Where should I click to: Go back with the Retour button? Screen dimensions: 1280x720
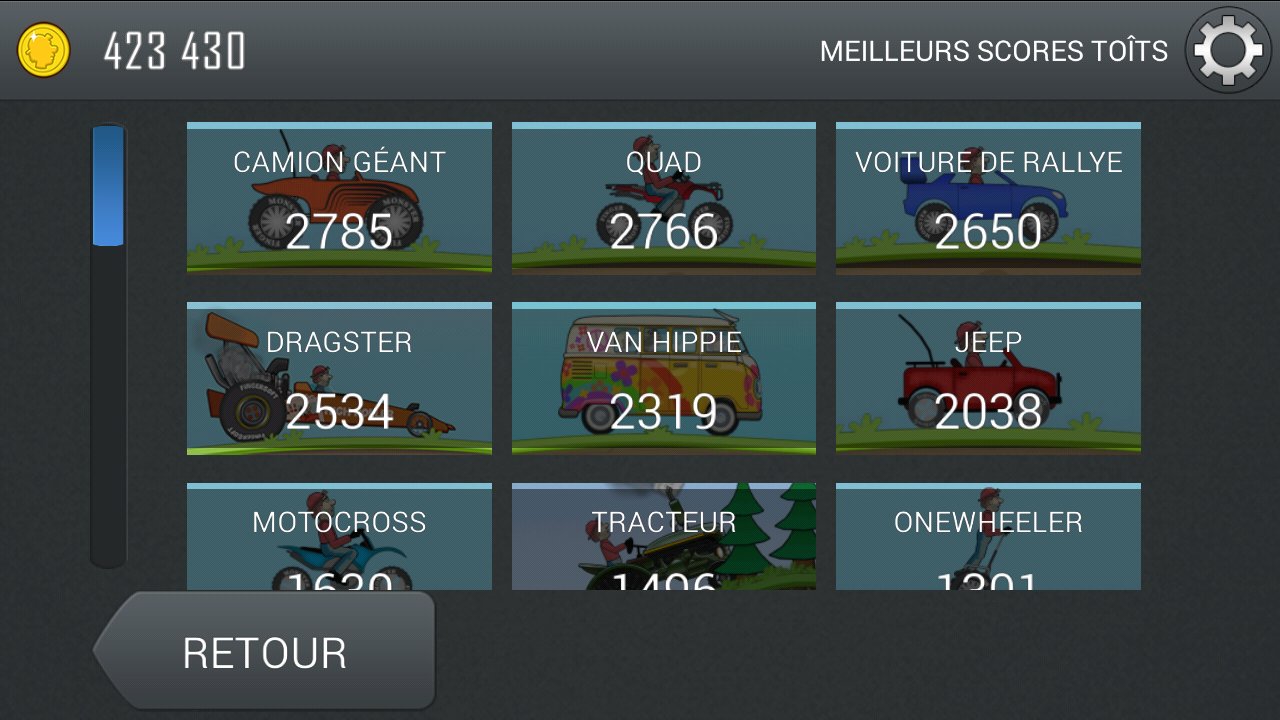[x=265, y=653]
